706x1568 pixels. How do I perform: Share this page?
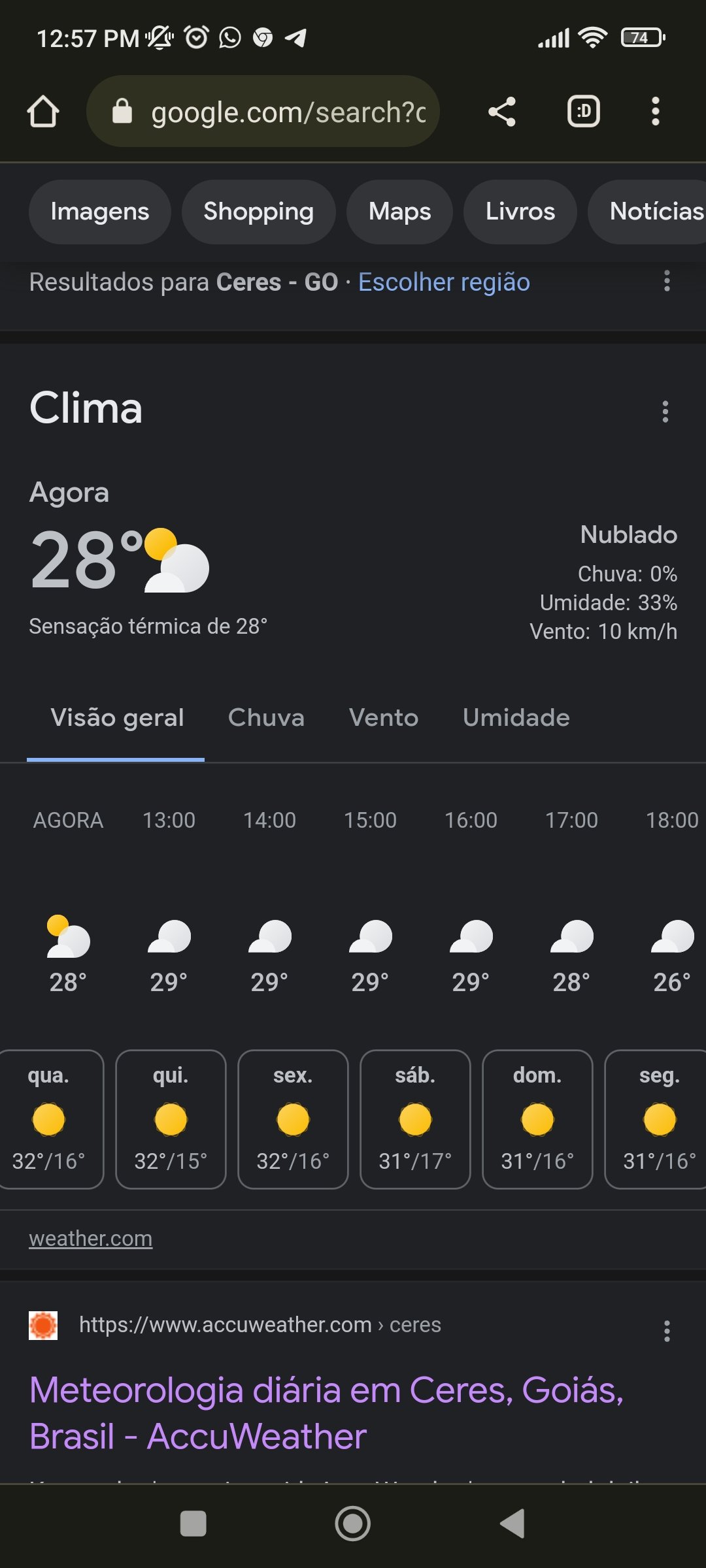[502, 112]
